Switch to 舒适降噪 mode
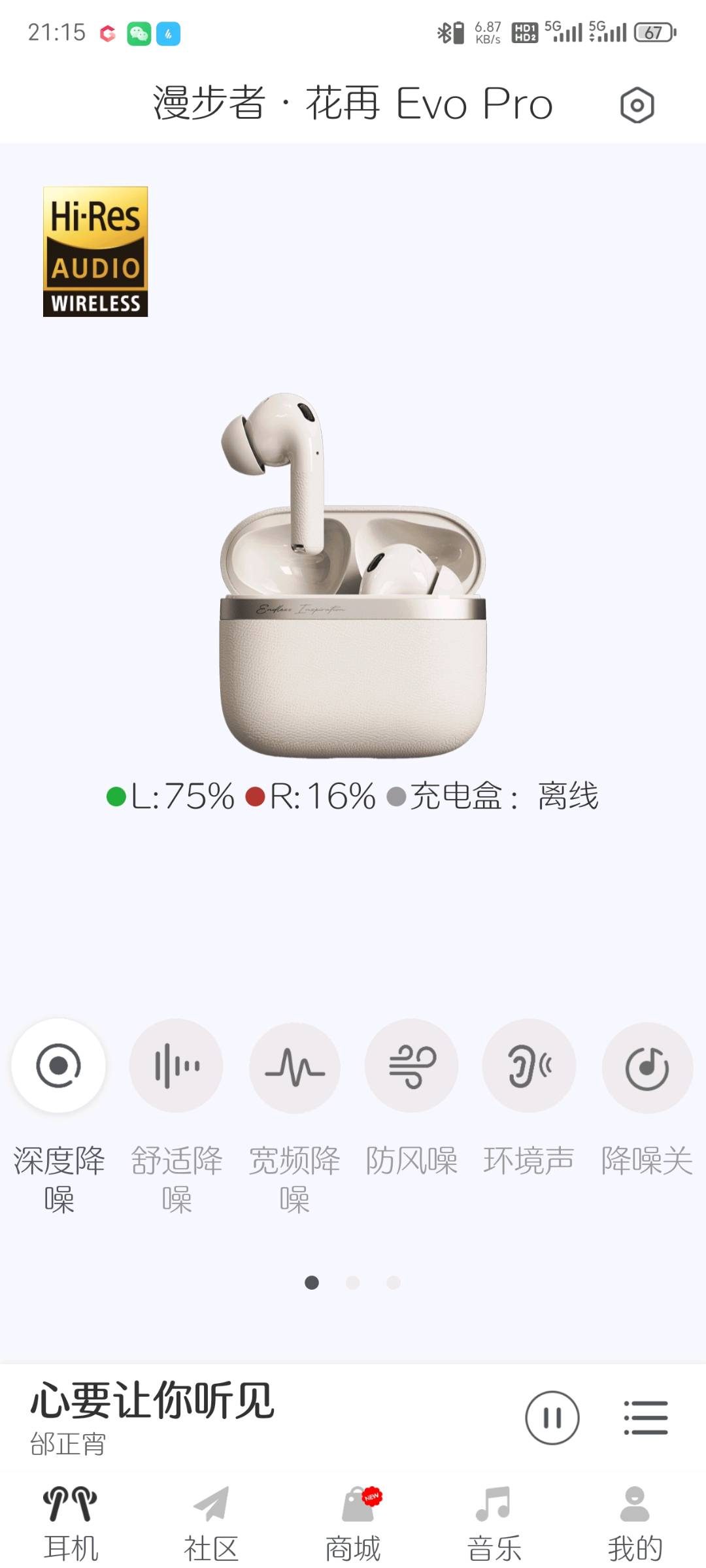The height and width of the screenshot is (1568, 706). [176, 1066]
